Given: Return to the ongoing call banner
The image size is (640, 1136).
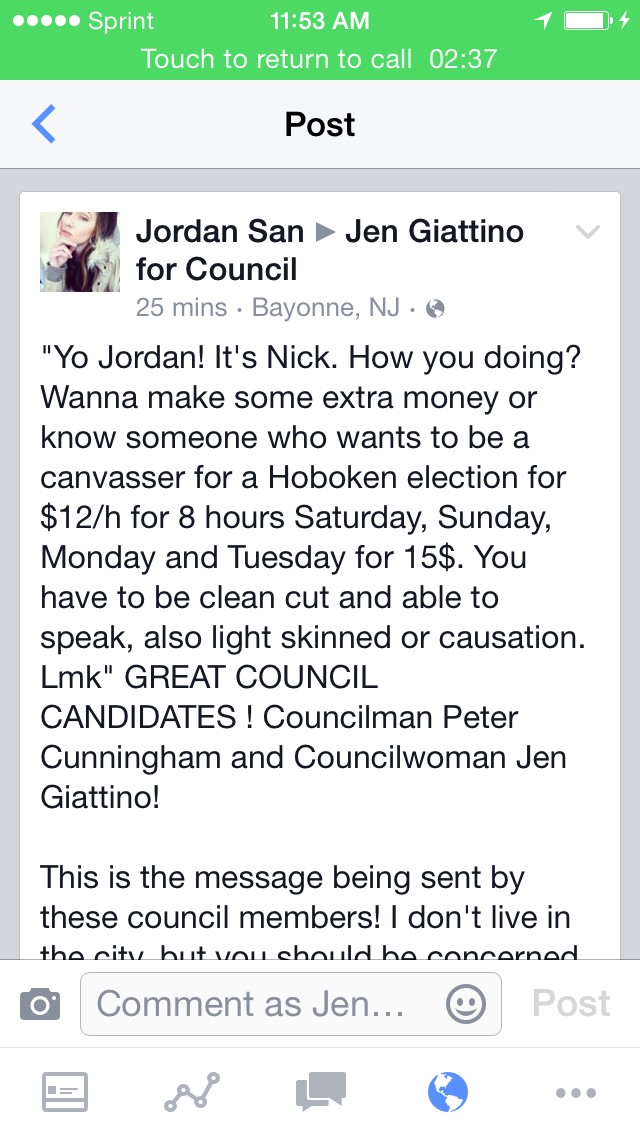Looking at the screenshot, I should pos(320,59).
